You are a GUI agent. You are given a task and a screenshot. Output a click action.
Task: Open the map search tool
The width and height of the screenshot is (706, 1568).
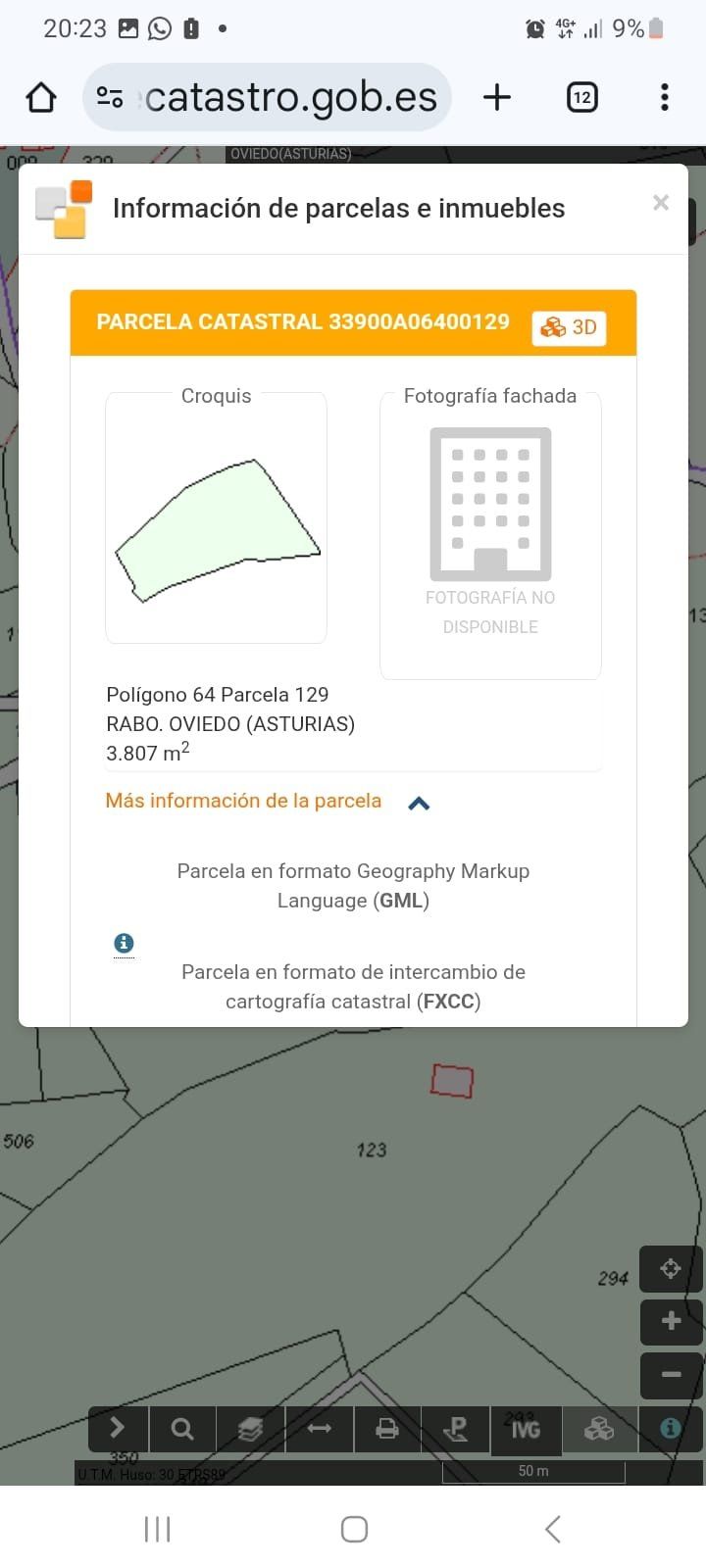[x=182, y=1429]
